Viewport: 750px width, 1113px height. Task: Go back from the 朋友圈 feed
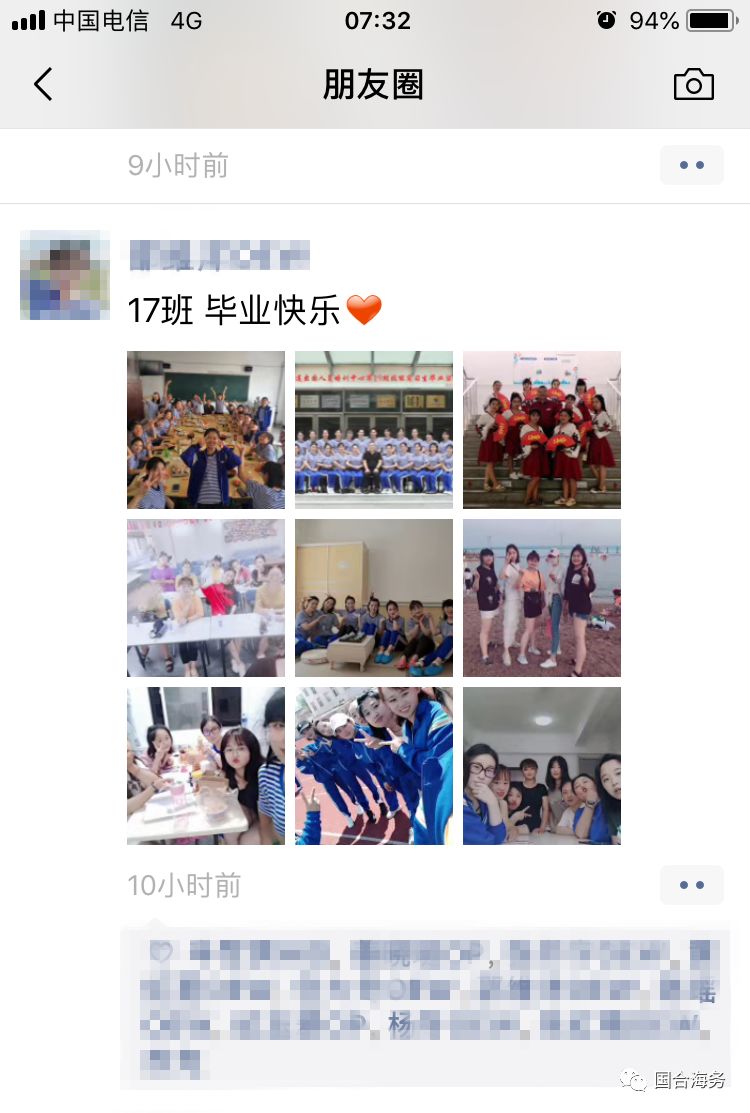43,85
